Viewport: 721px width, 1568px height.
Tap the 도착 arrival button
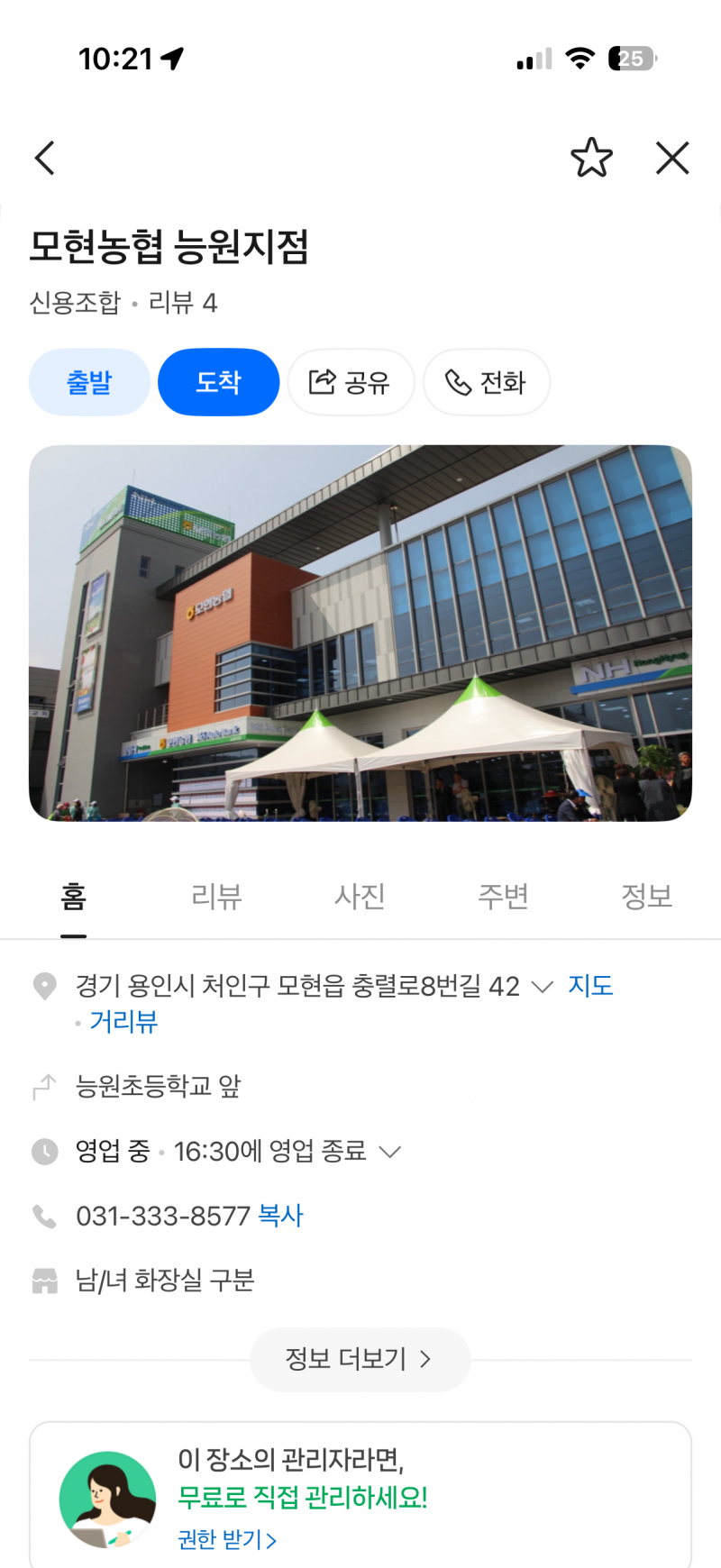pos(218,382)
